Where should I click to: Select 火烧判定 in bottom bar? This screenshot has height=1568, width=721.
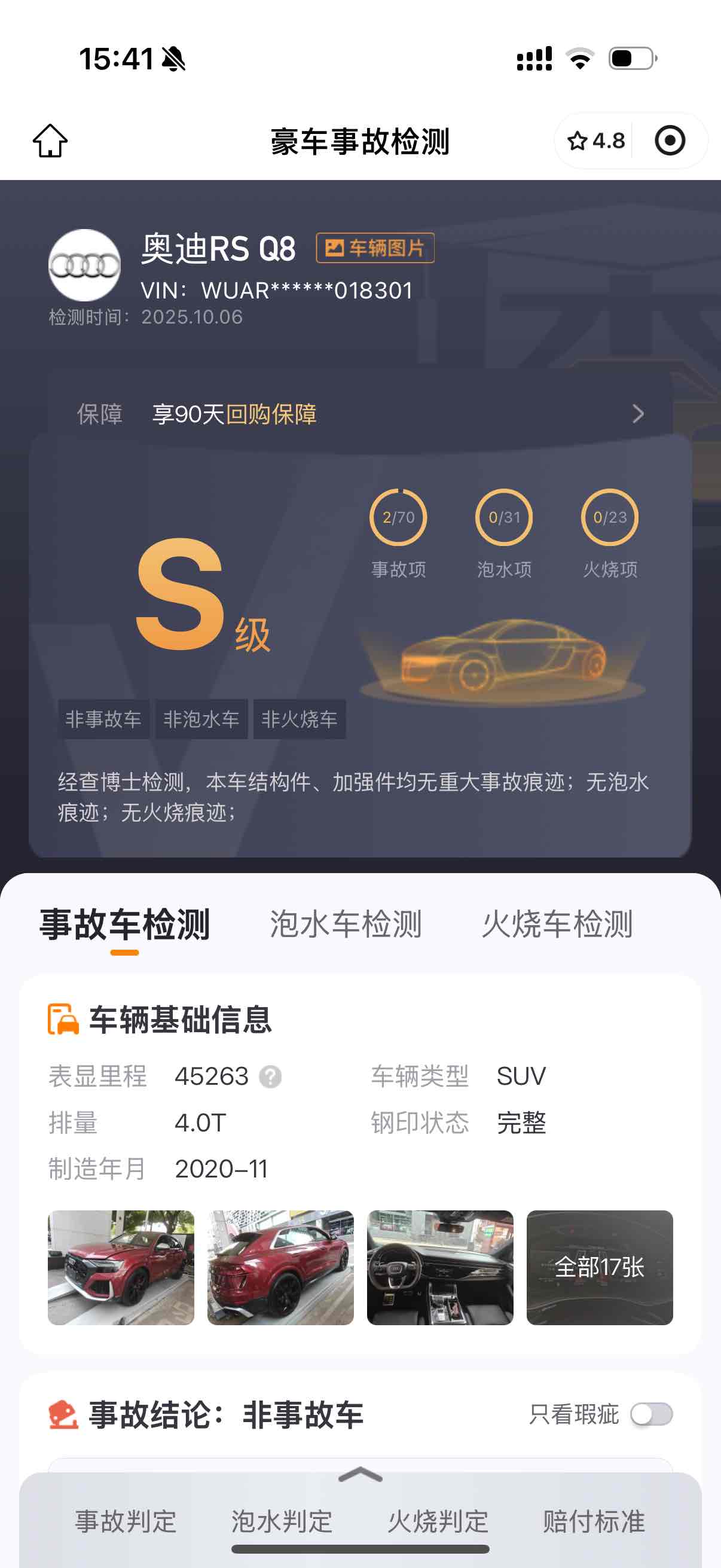click(438, 1521)
